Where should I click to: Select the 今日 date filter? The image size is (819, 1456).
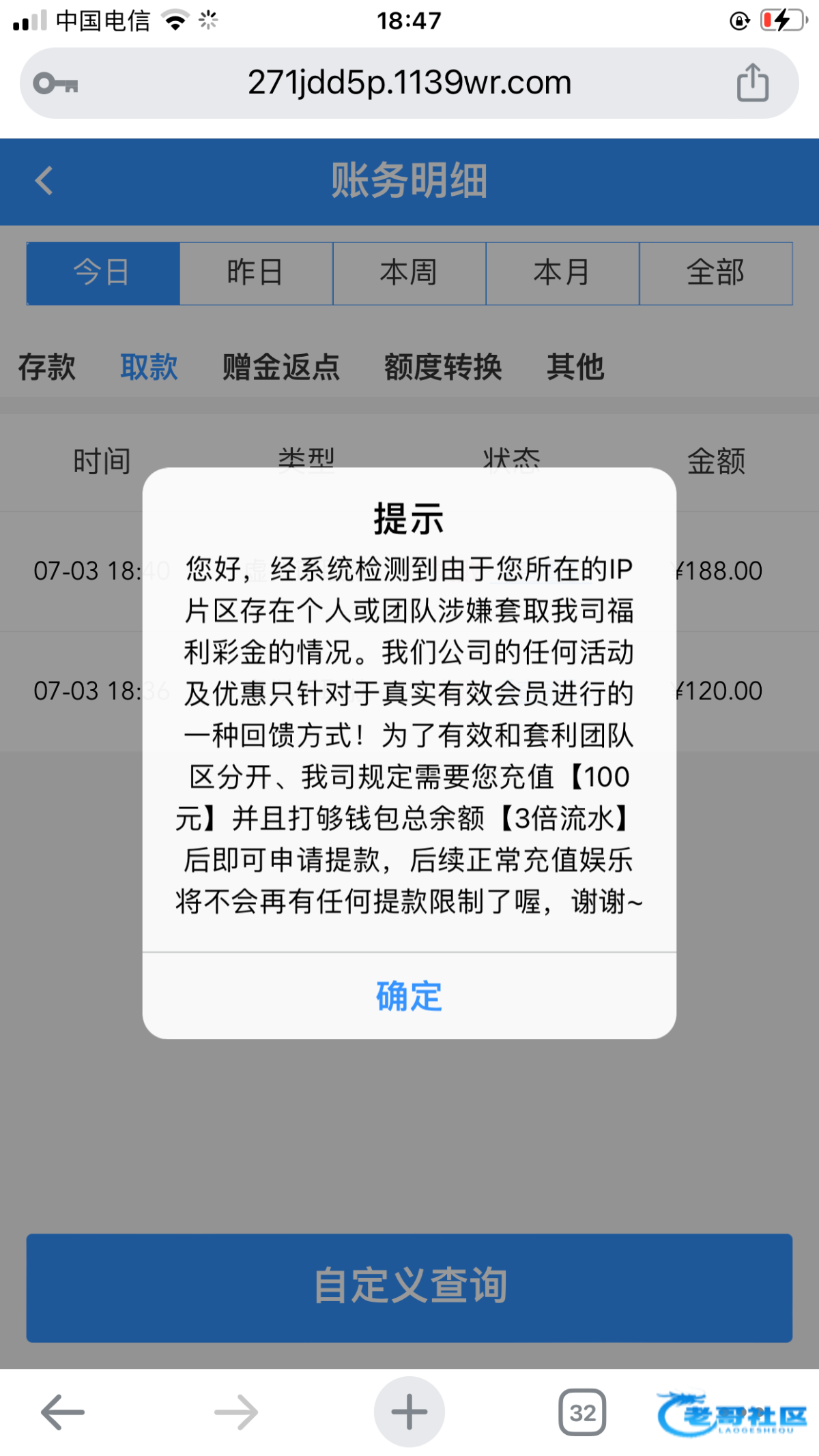103,273
